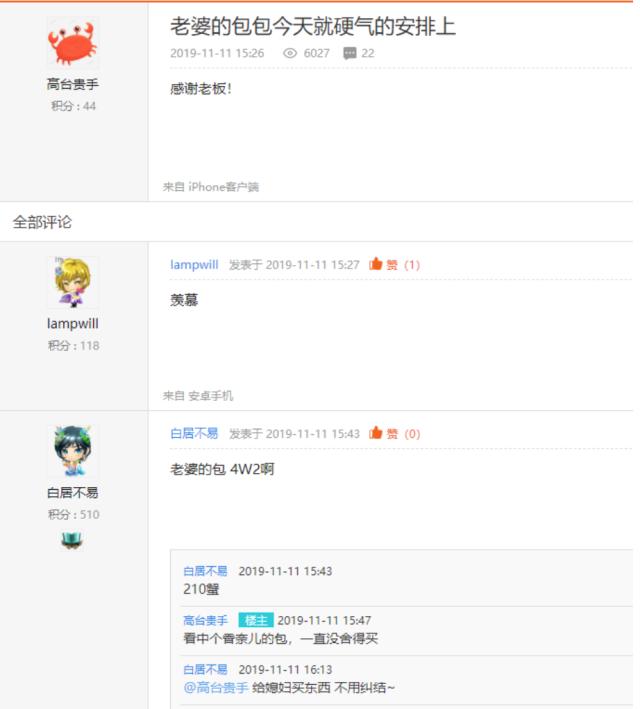Open 高台贵手 username under crab avatar
This screenshot has width=640, height=709.
(x=72, y=84)
